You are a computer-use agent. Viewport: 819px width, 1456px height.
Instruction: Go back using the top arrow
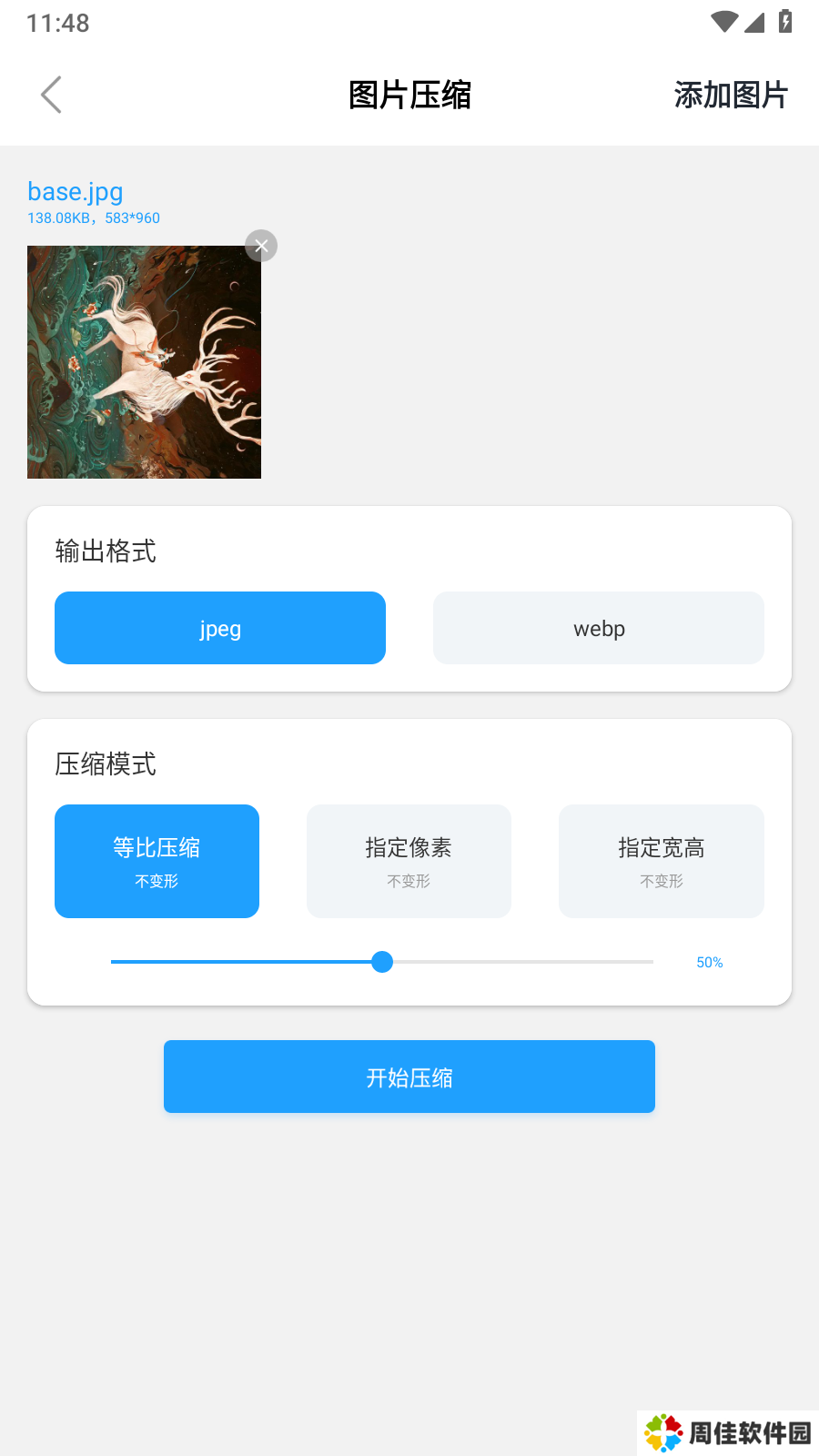[x=51, y=95]
